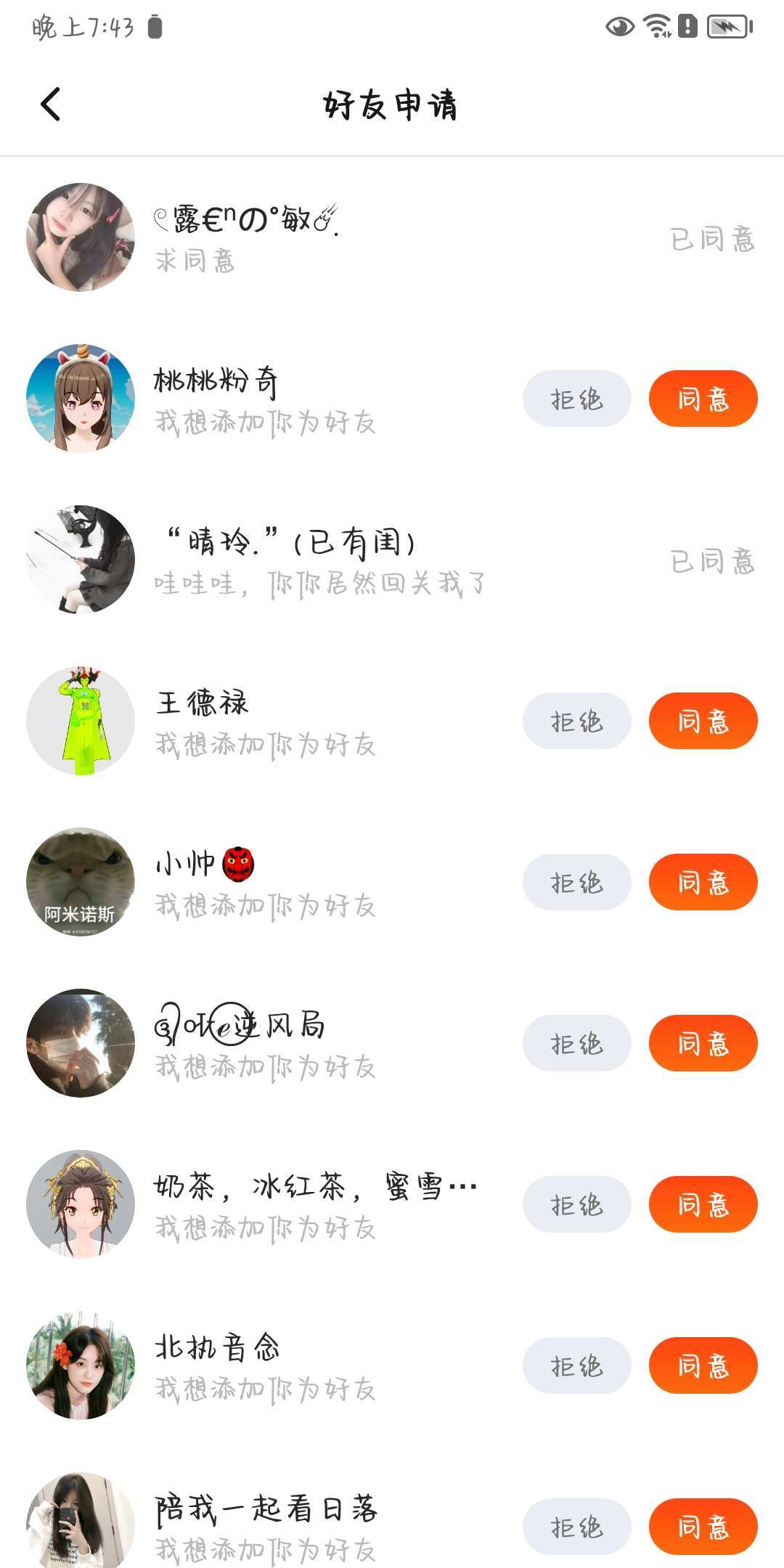Accept the request from 逆风局
Screen dimensions: 784x1568
(x=702, y=1043)
